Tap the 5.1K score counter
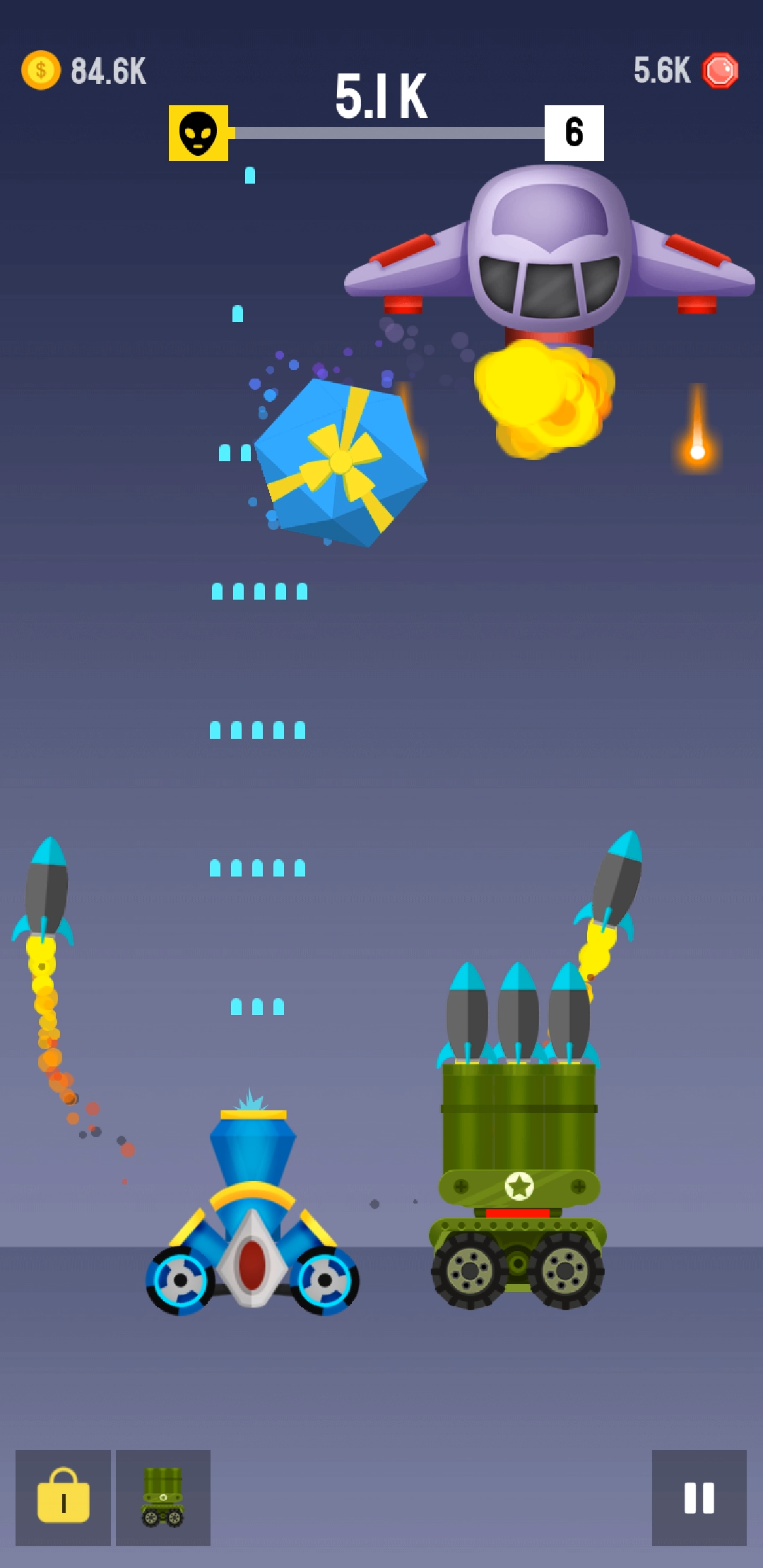Image resolution: width=763 pixels, height=1568 pixels. pyautogui.click(x=381, y=95)
